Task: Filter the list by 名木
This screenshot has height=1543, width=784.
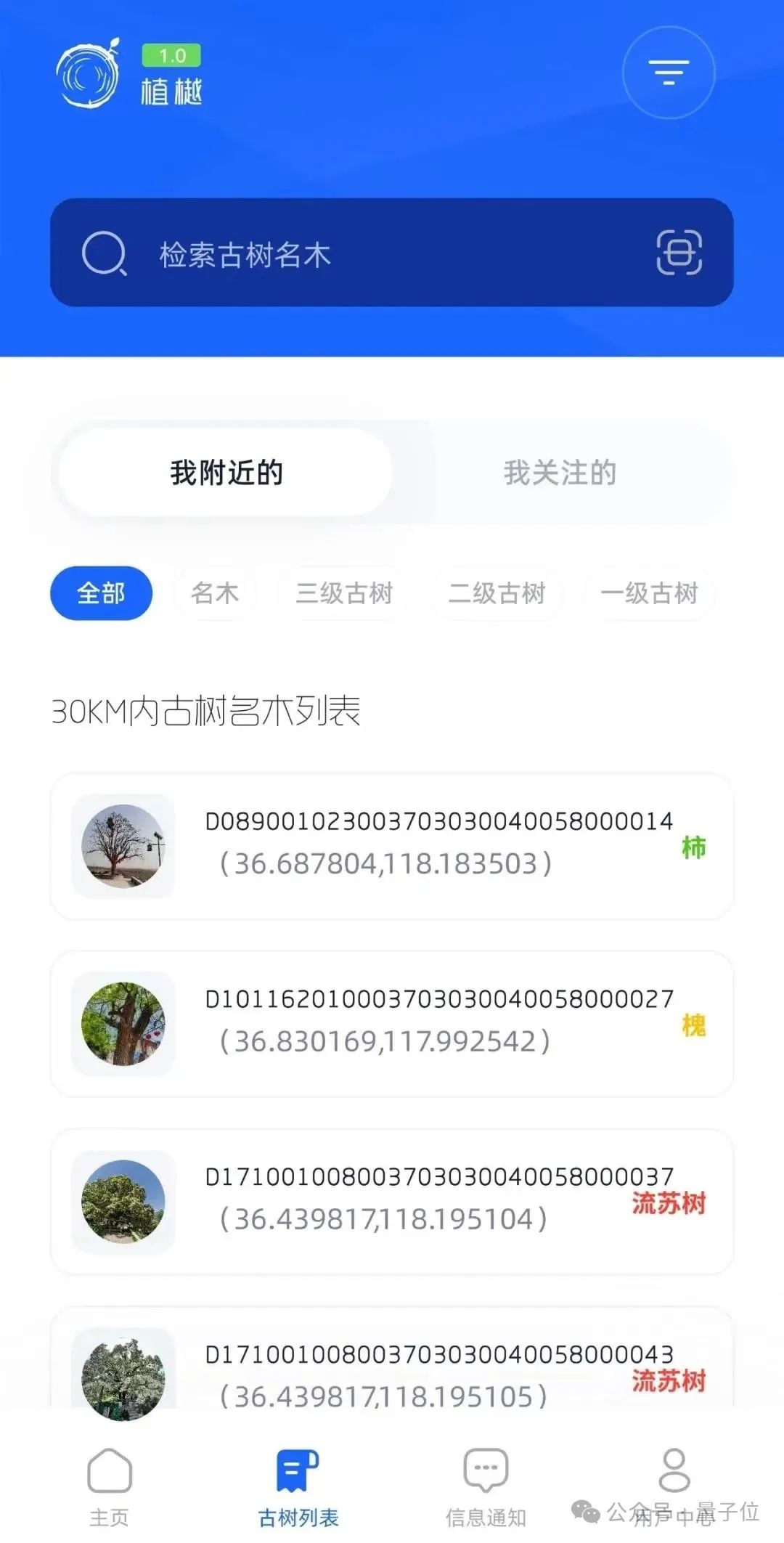Action: 215,593
